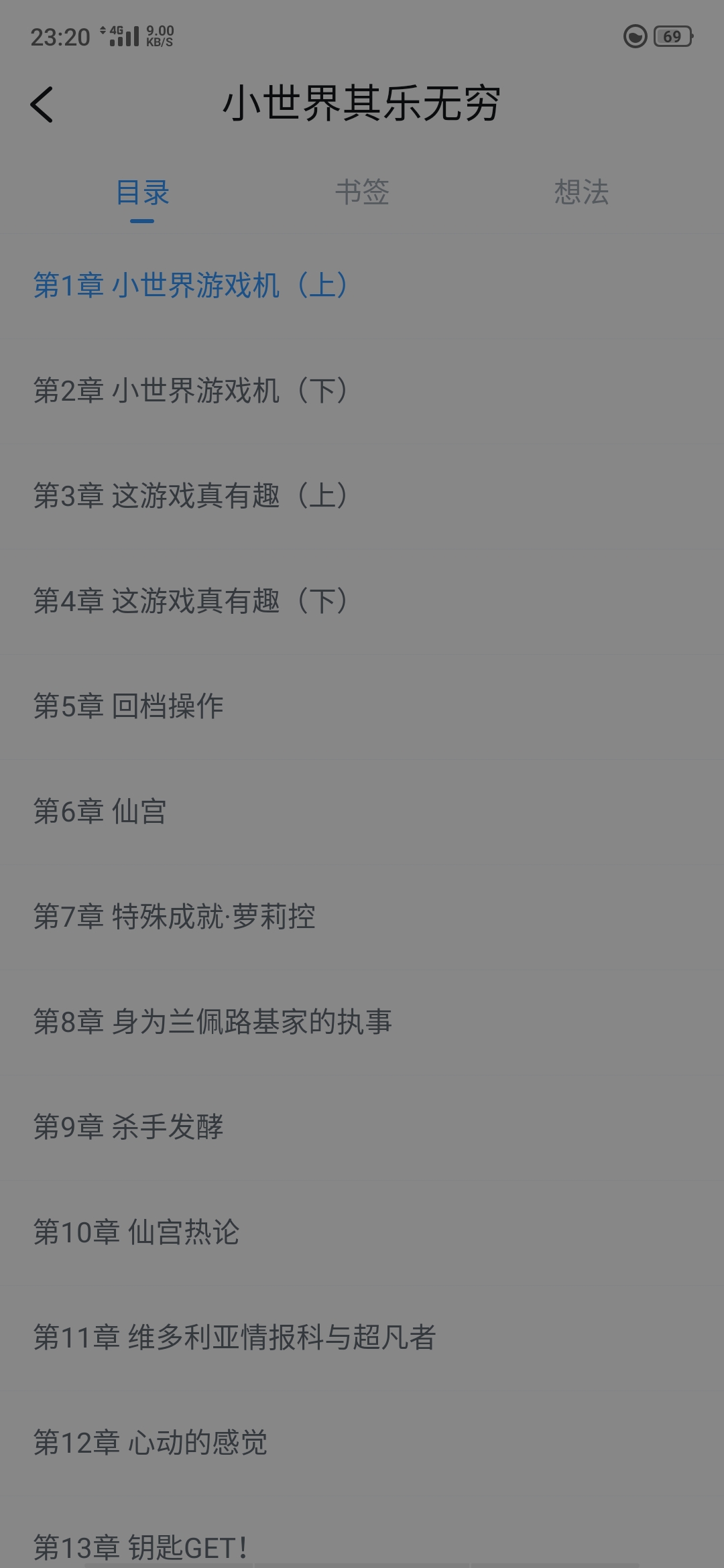
Task: Open 第3章 这游戏真有趣（上）
Action: (x=191, y=496)
